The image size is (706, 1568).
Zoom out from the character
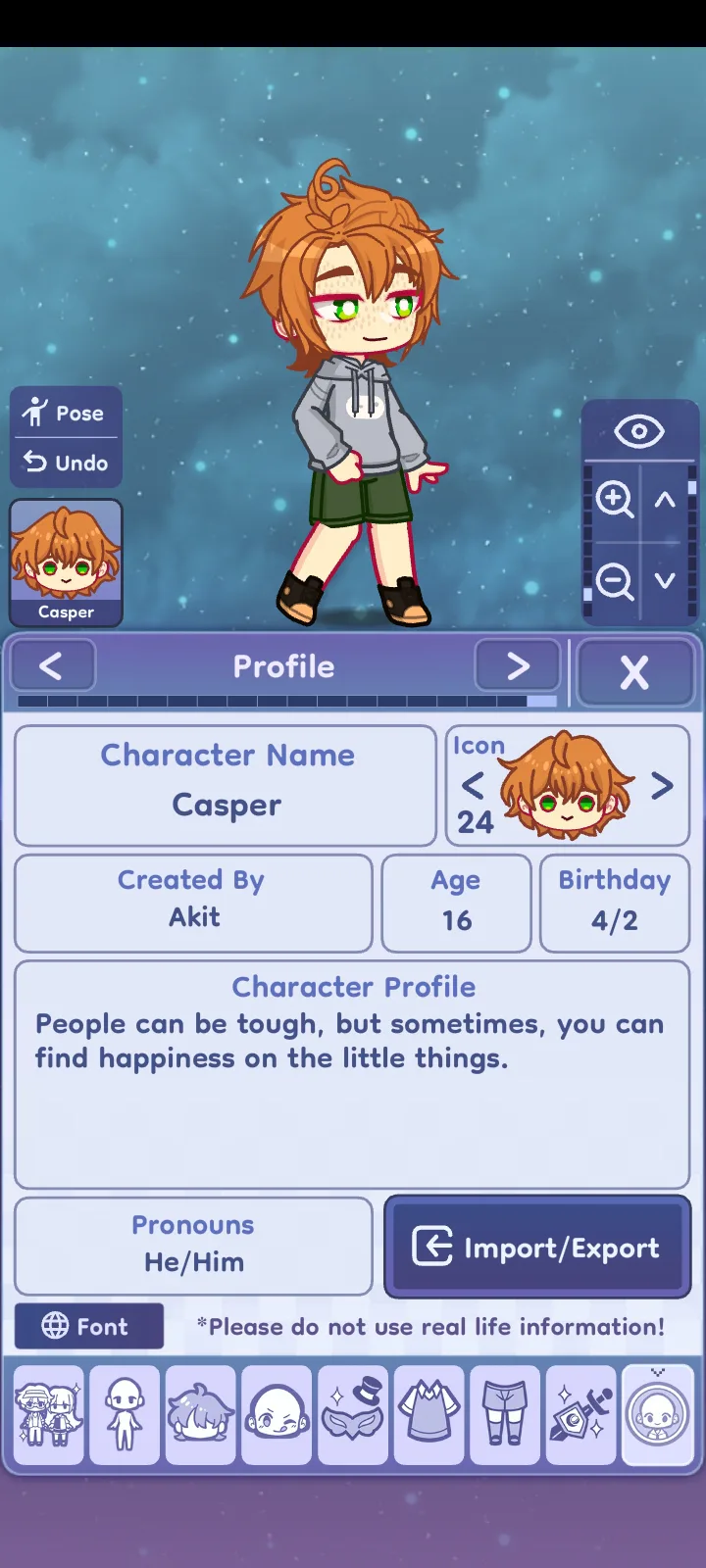[615, 582]
